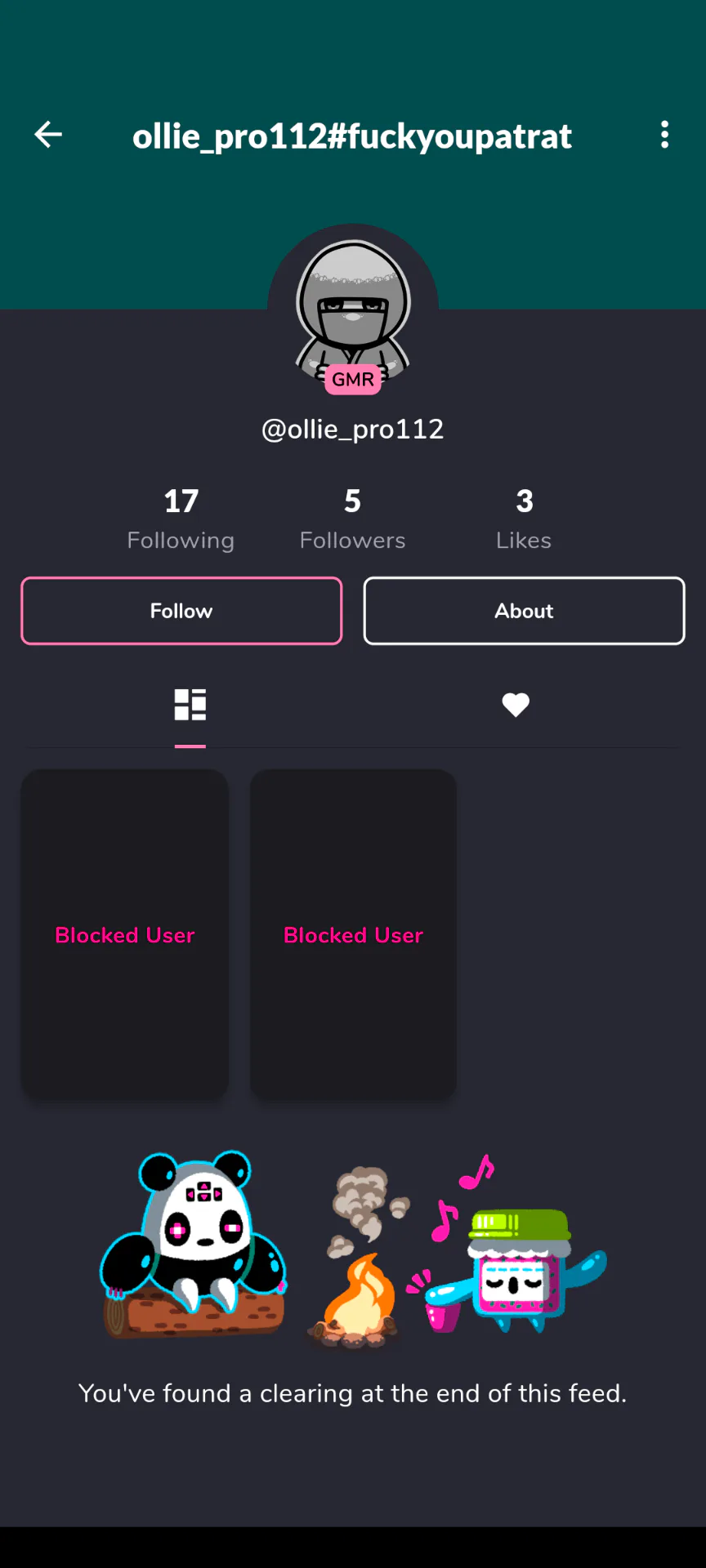Follow ollie_pro112
The height and width of the screenshot is (1568, 706).
tap(181, 611)
